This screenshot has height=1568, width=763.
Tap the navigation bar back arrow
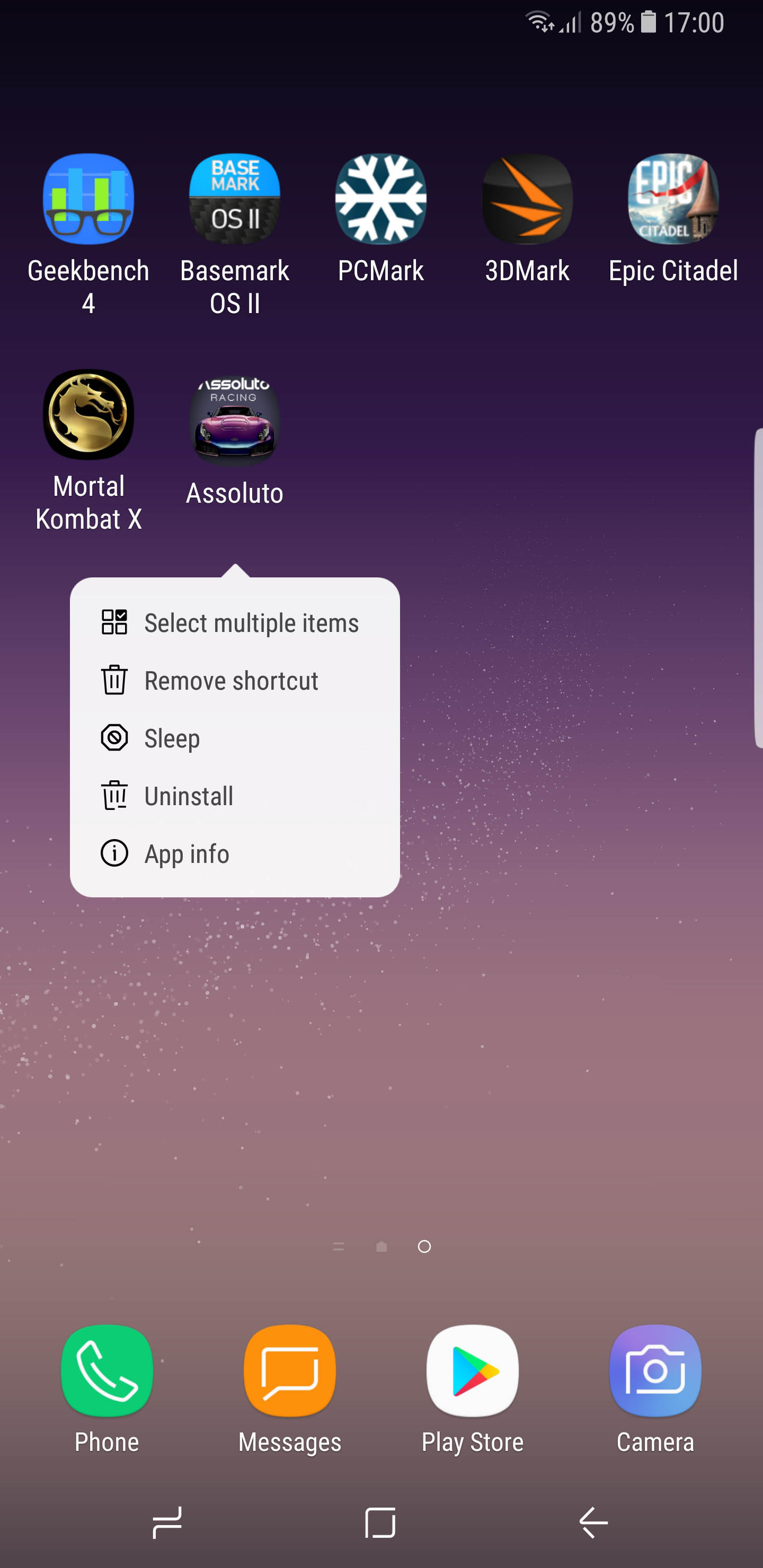[594, 1523]
